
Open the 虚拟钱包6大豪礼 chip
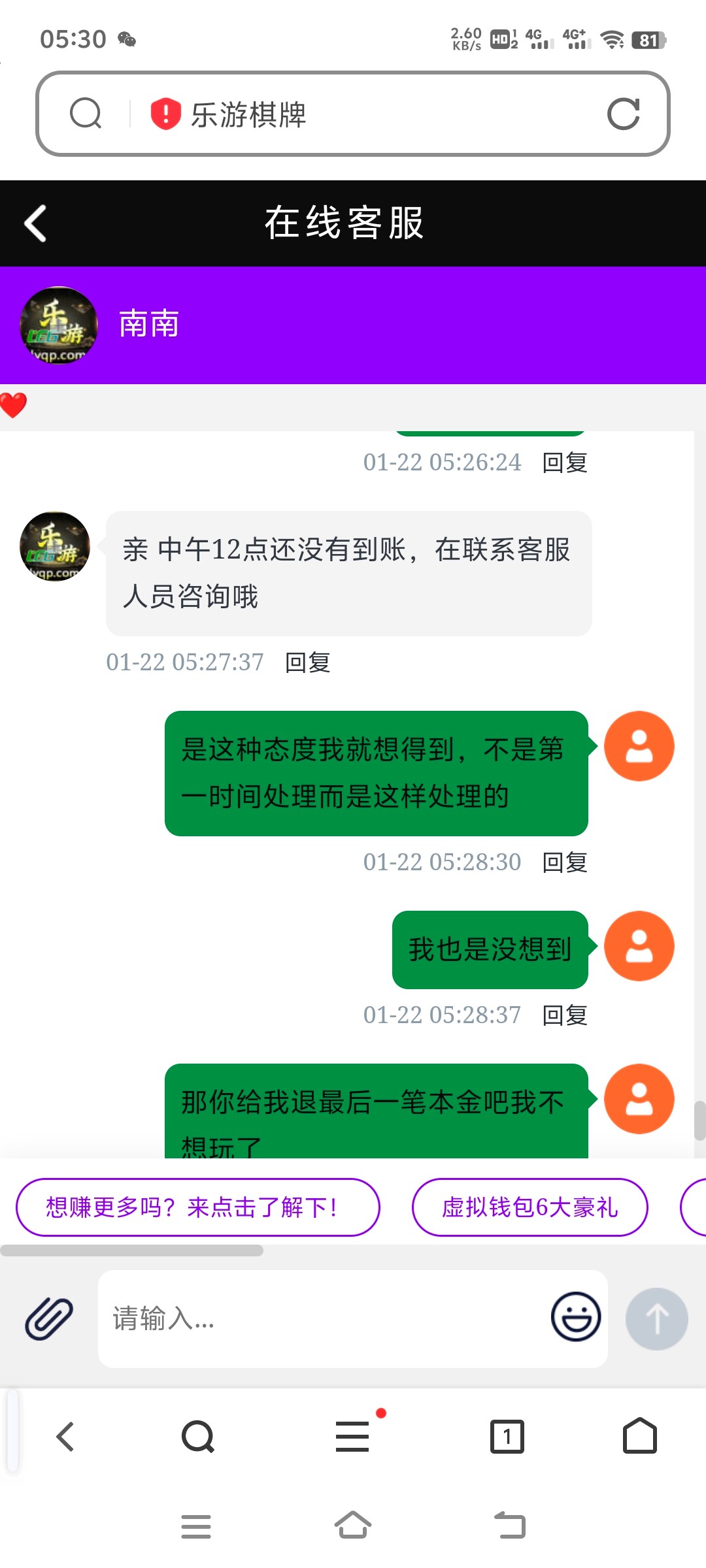[x=529, y=1207]
